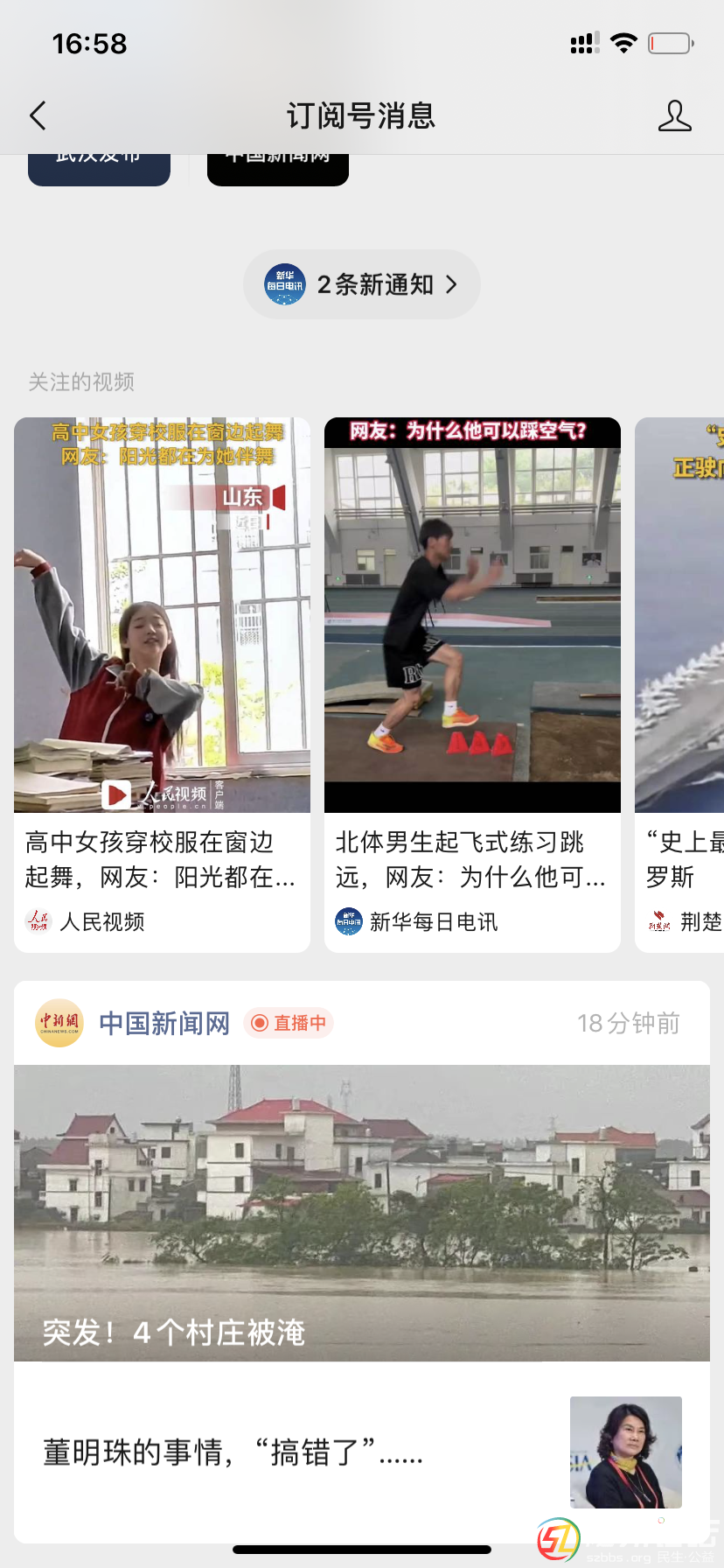Screen dimensions: 724x1568
Task: Go back from 订阅号消息
Action: click(38, 115)
